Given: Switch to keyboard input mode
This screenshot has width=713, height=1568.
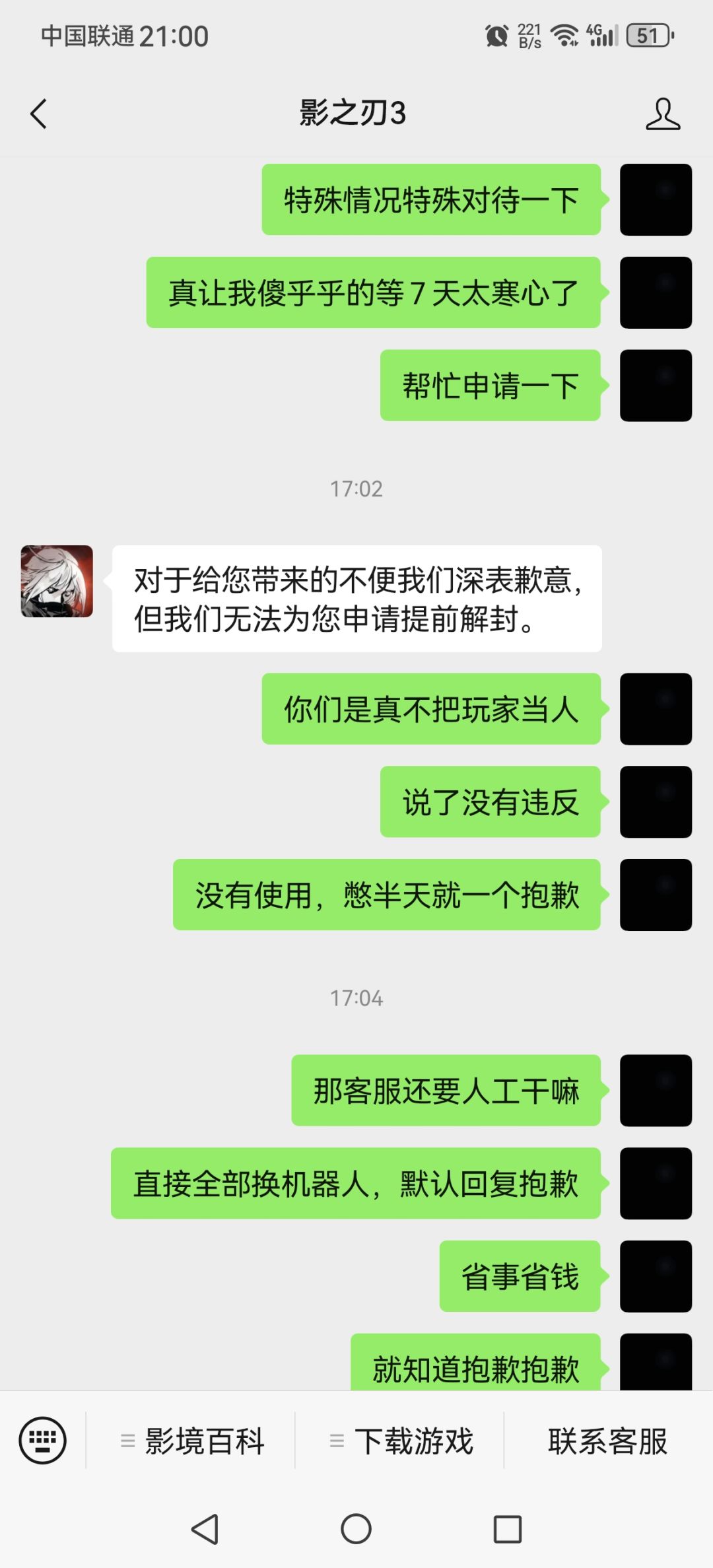Looking at the screenshot, I should pyautogui.click(x=42, y=1440).
